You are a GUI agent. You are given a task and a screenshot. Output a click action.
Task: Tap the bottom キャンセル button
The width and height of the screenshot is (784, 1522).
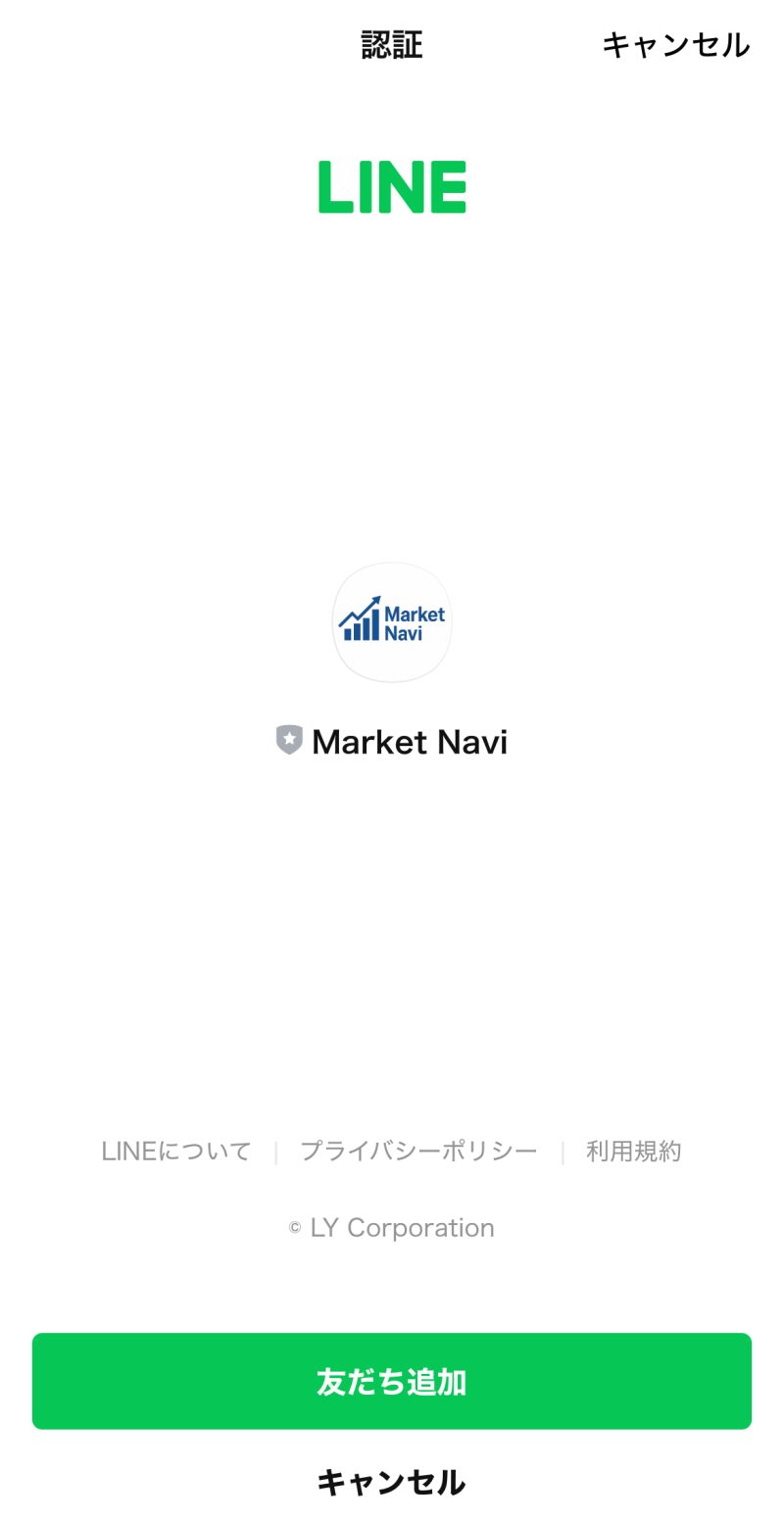click(x=391, y=1482)
